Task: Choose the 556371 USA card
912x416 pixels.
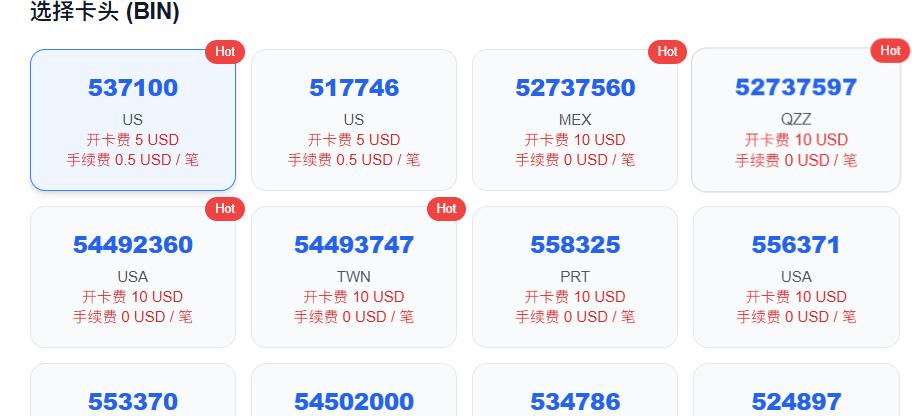Action: [x=796, y=277]
